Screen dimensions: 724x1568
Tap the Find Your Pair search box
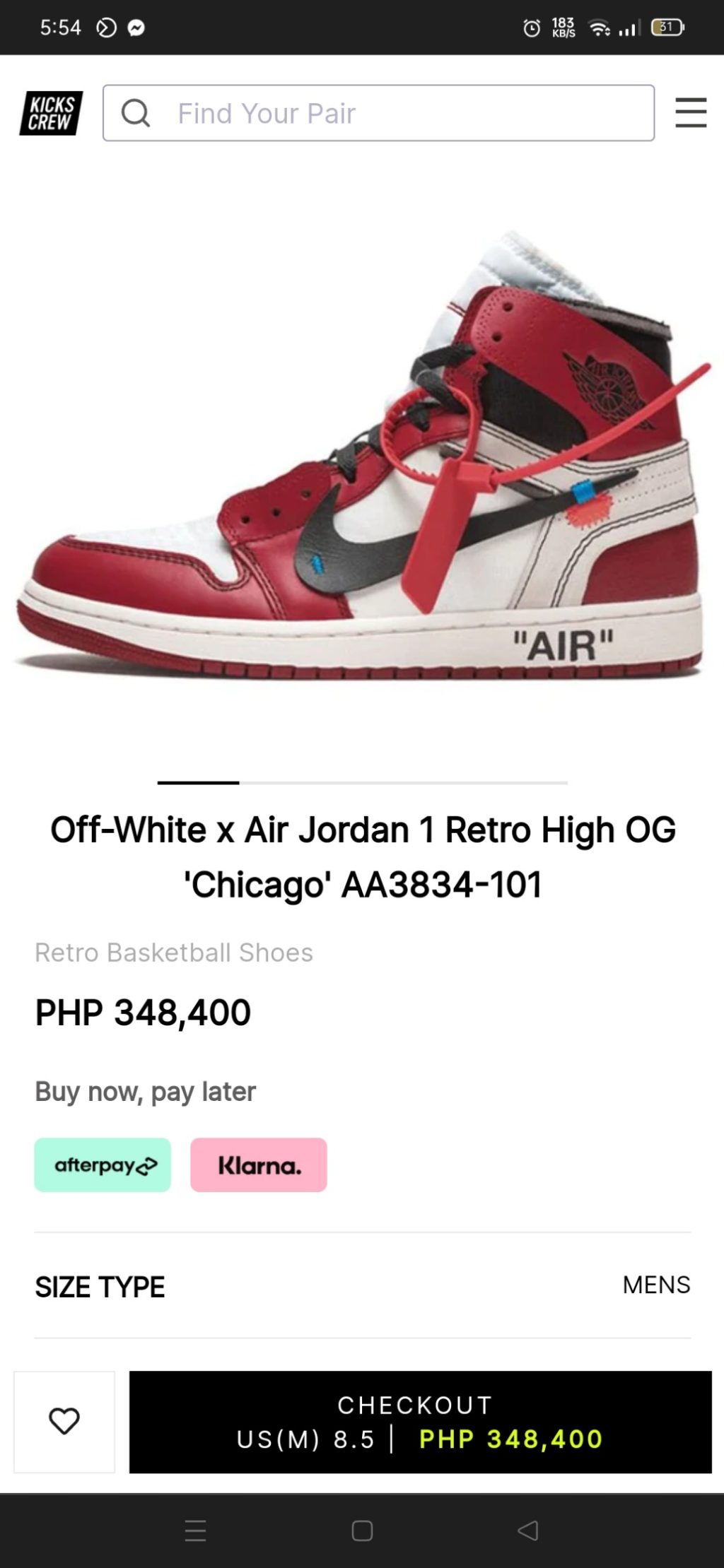(x=378, y=113)
